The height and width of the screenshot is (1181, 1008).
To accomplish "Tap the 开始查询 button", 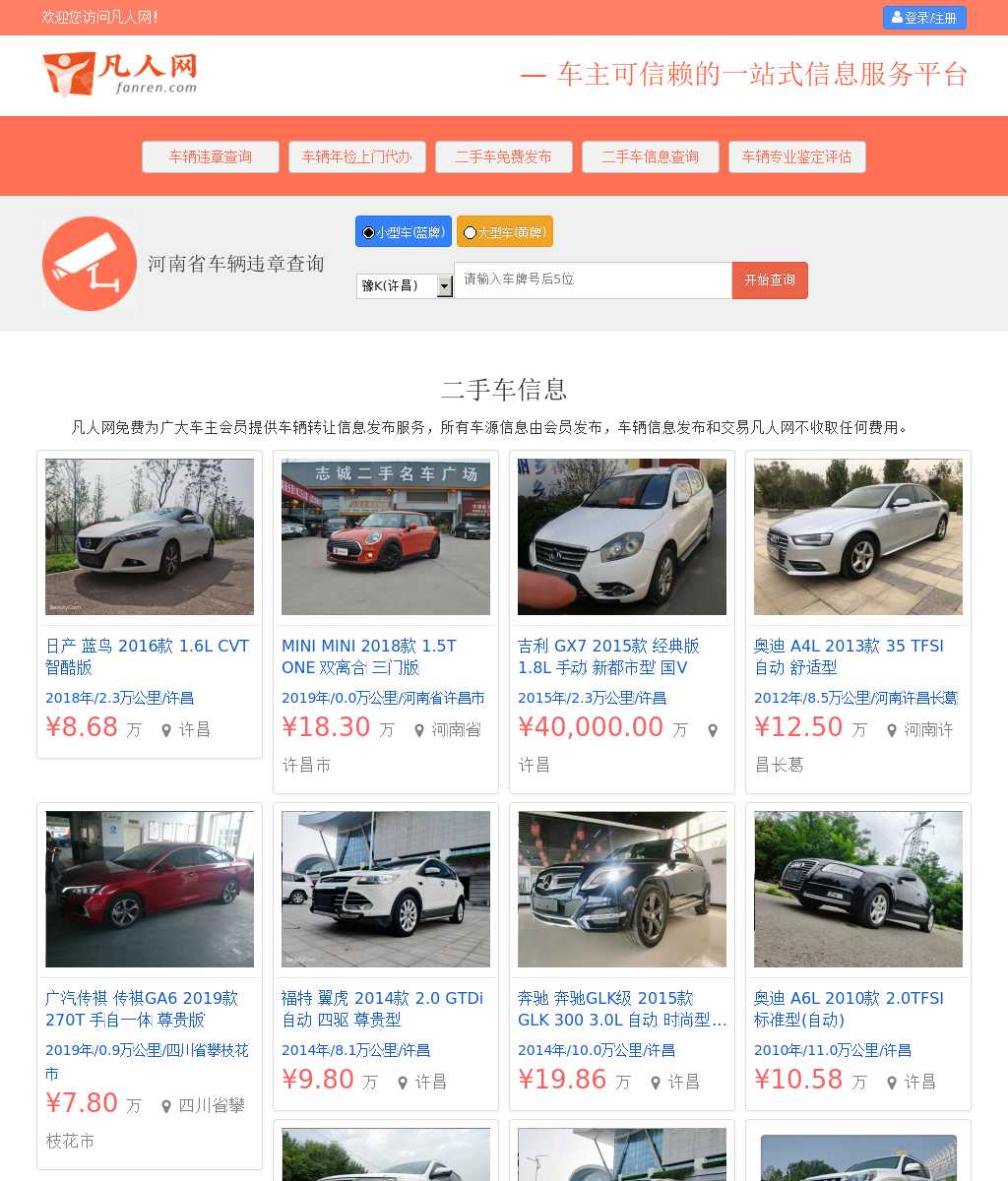I will (770, 280).
